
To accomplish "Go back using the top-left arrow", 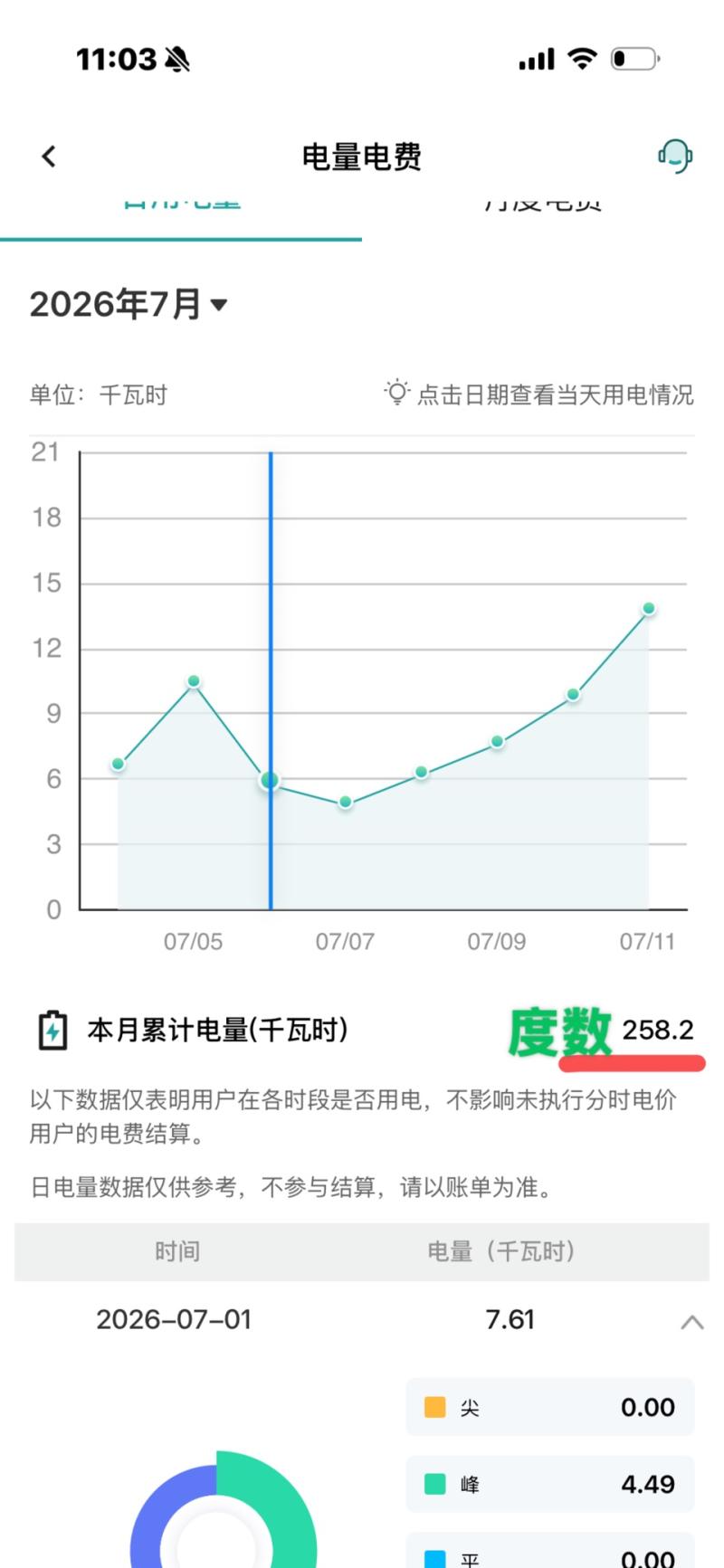I will pyautogui.click(x=49, y=157).
